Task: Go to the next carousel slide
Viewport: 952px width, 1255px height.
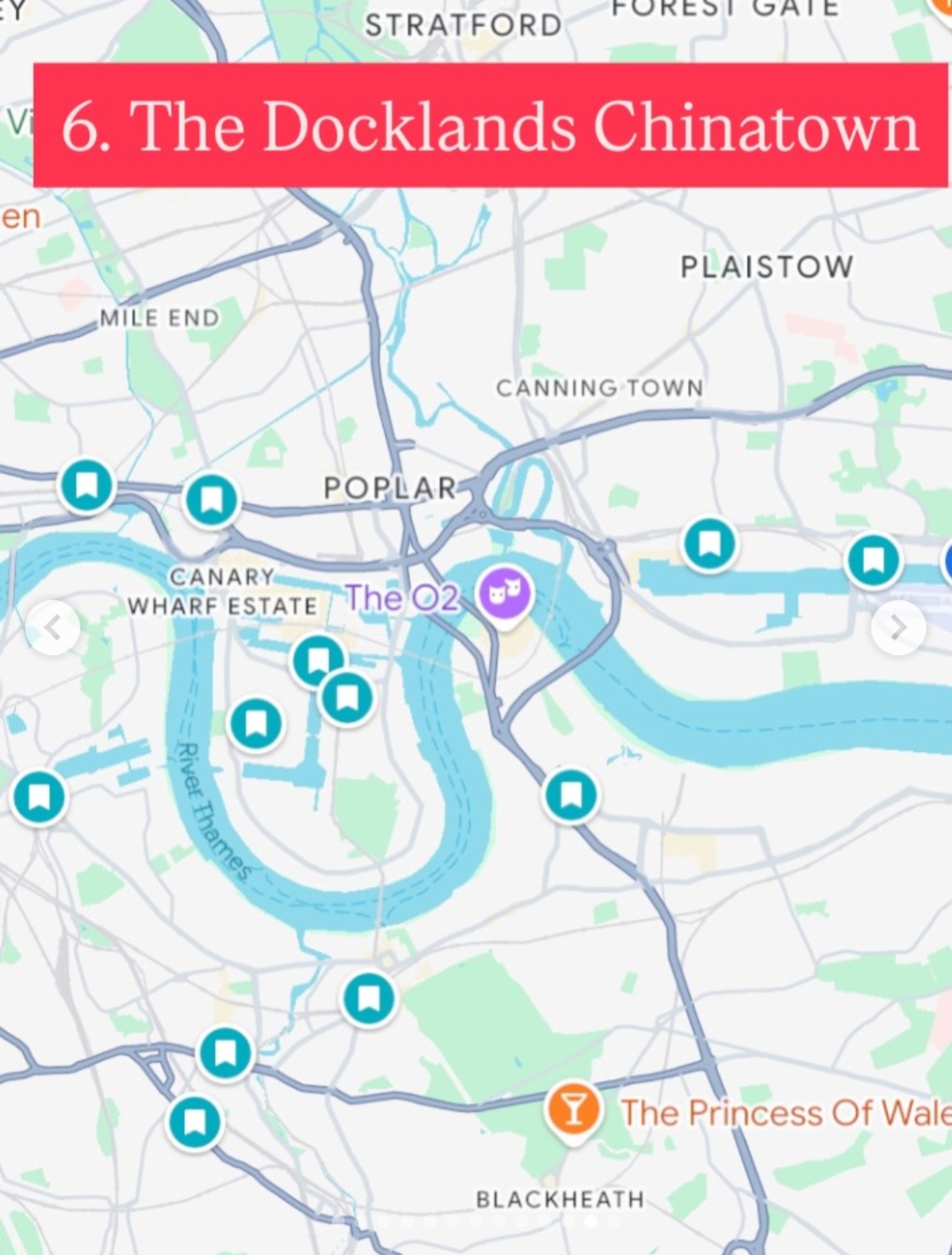Action: point(897,627)
